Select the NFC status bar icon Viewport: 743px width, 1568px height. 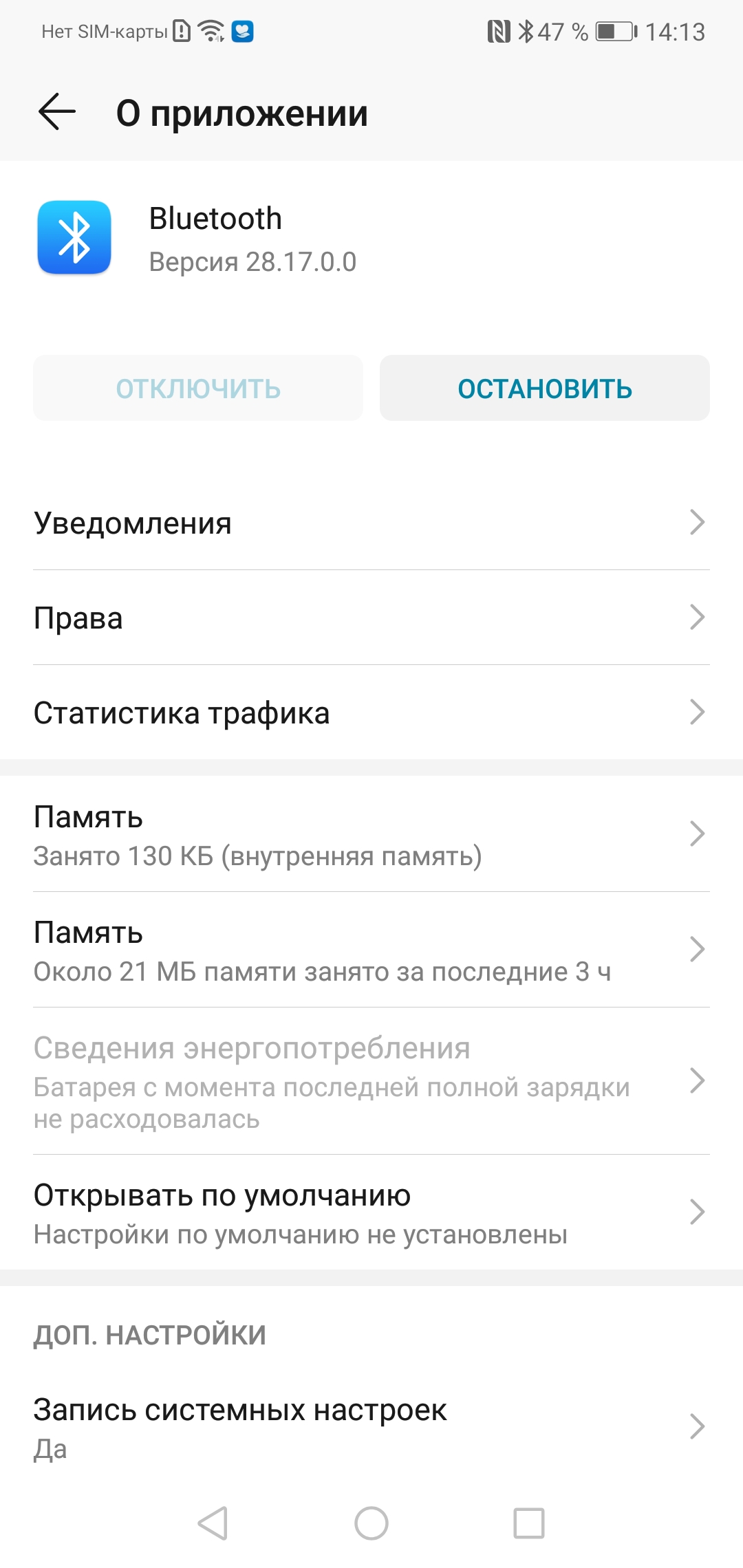click(499, 31)
